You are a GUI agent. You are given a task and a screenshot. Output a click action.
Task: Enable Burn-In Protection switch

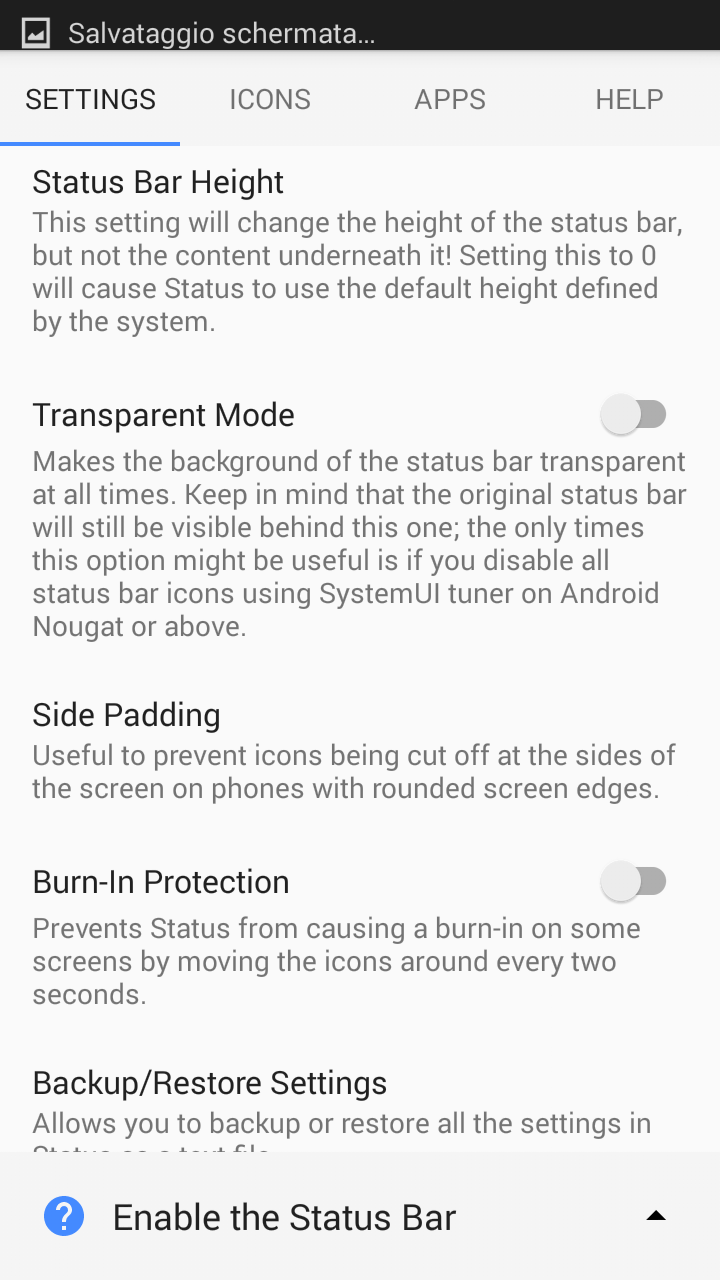[634, 881]
